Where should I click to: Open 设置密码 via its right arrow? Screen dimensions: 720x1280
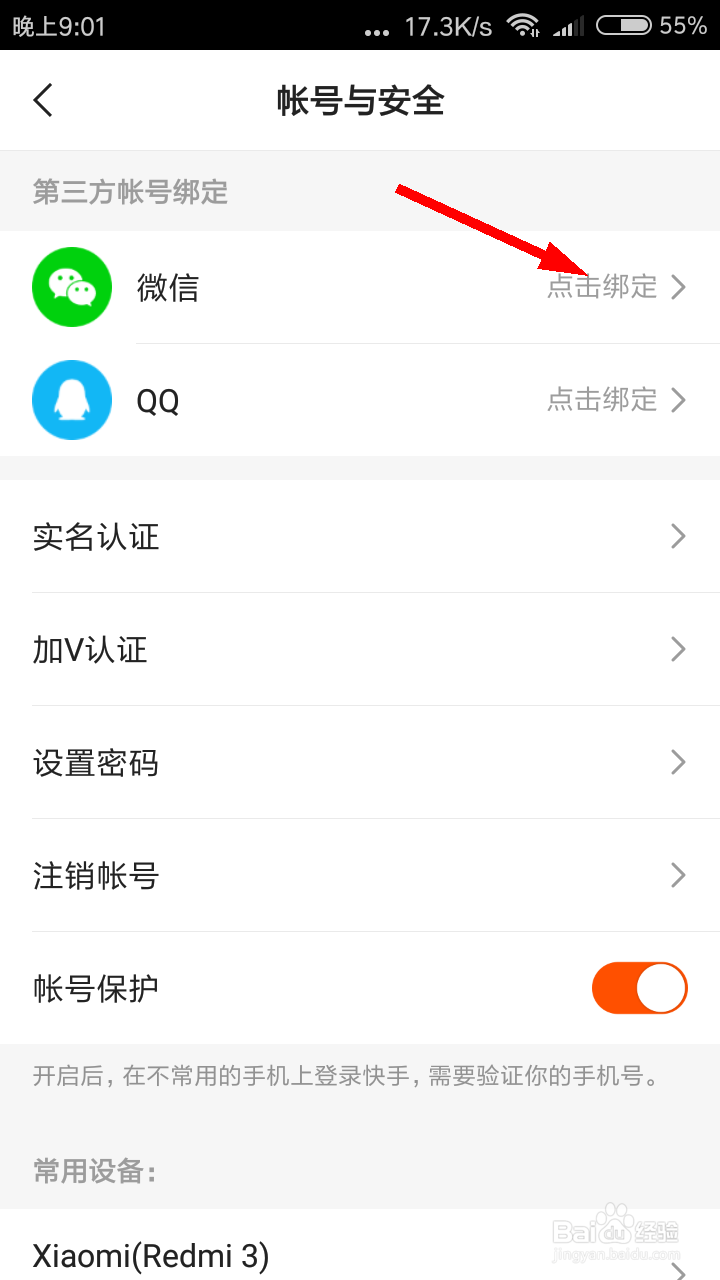click(678, 763)
